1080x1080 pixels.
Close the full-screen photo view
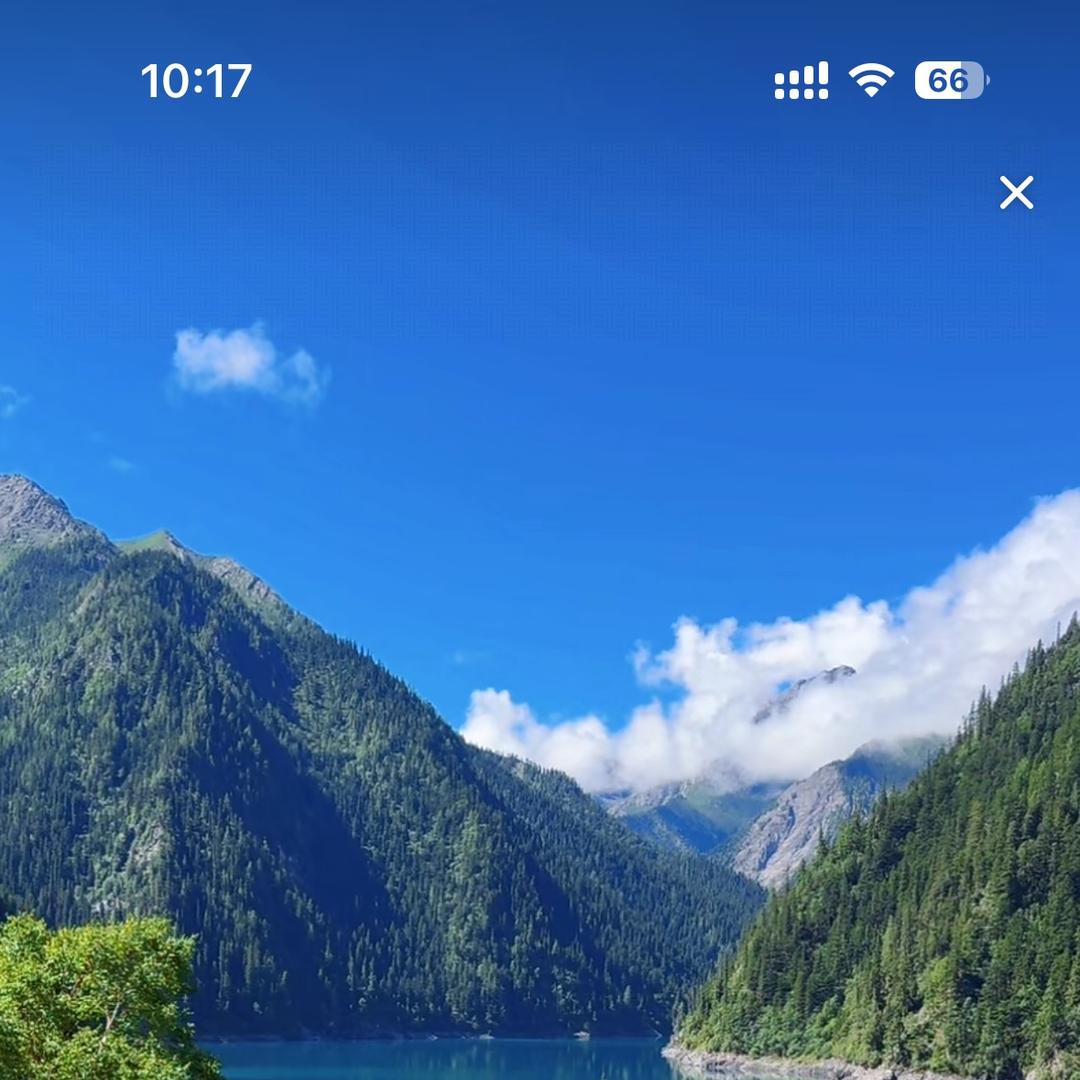click(1016, 192)
